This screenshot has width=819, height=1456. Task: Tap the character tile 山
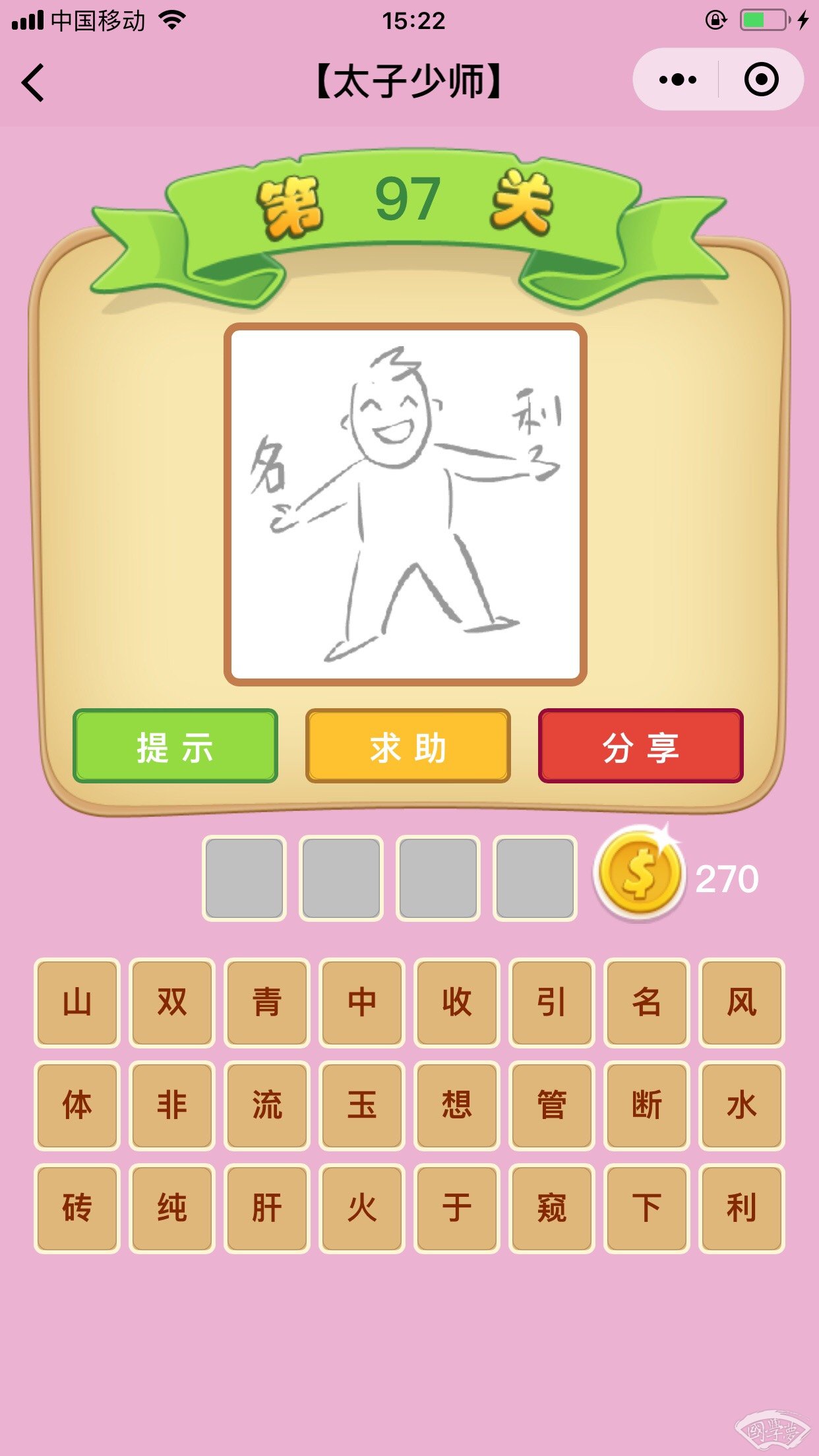(77, 1002)
